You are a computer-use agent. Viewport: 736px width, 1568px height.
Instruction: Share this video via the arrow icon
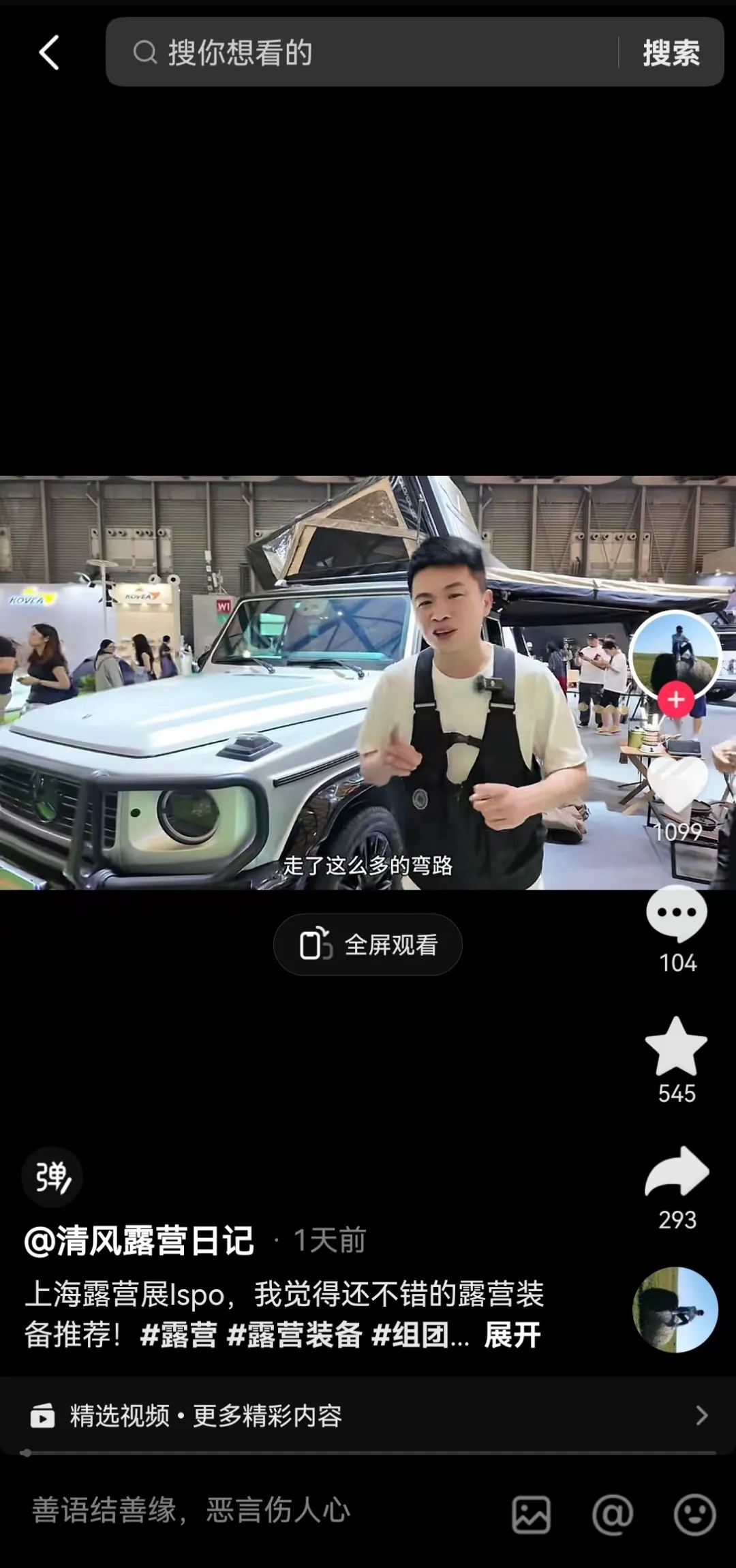pos(677,1173)
